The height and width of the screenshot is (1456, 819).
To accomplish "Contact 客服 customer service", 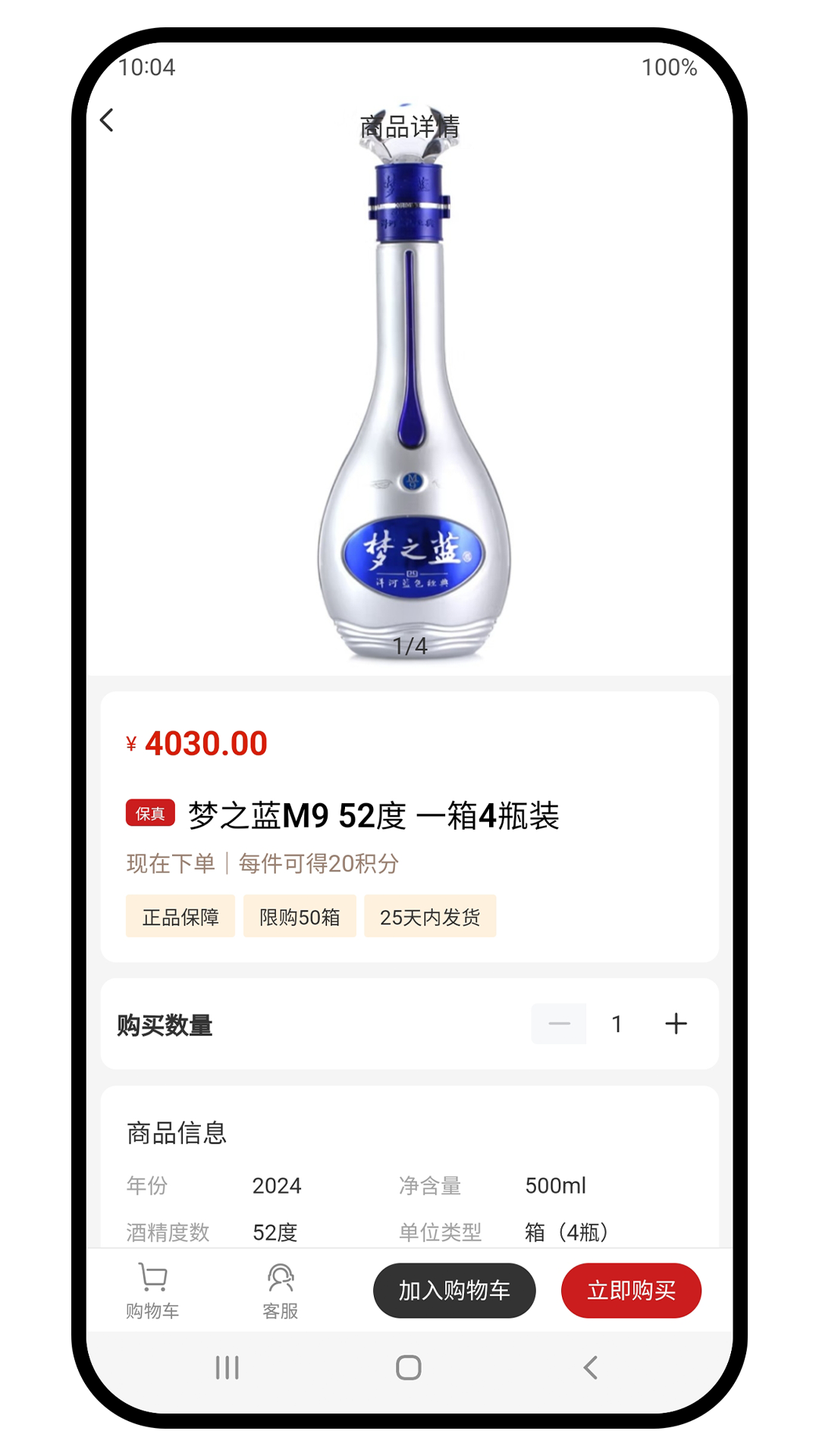I will point(280,1291).
